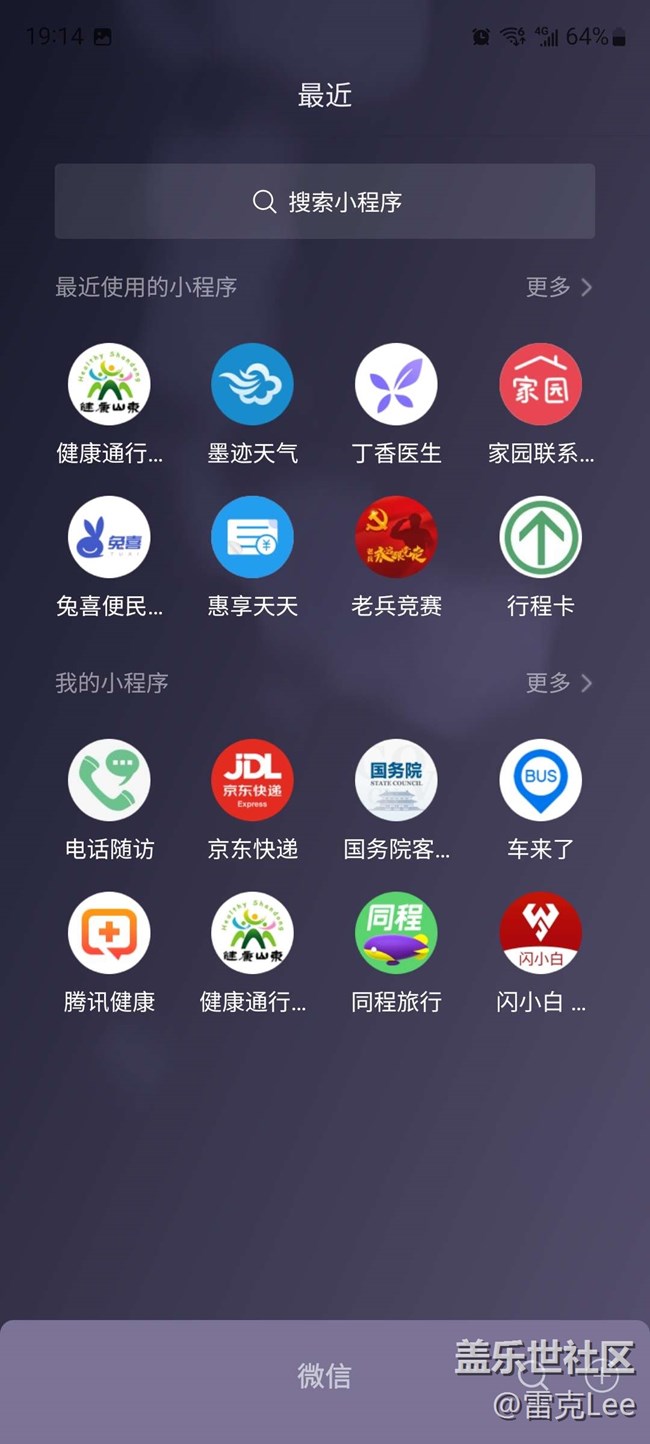650x1444 pixels.
Task: Open the 搜索小程序 search box
Action: point(325,201)
